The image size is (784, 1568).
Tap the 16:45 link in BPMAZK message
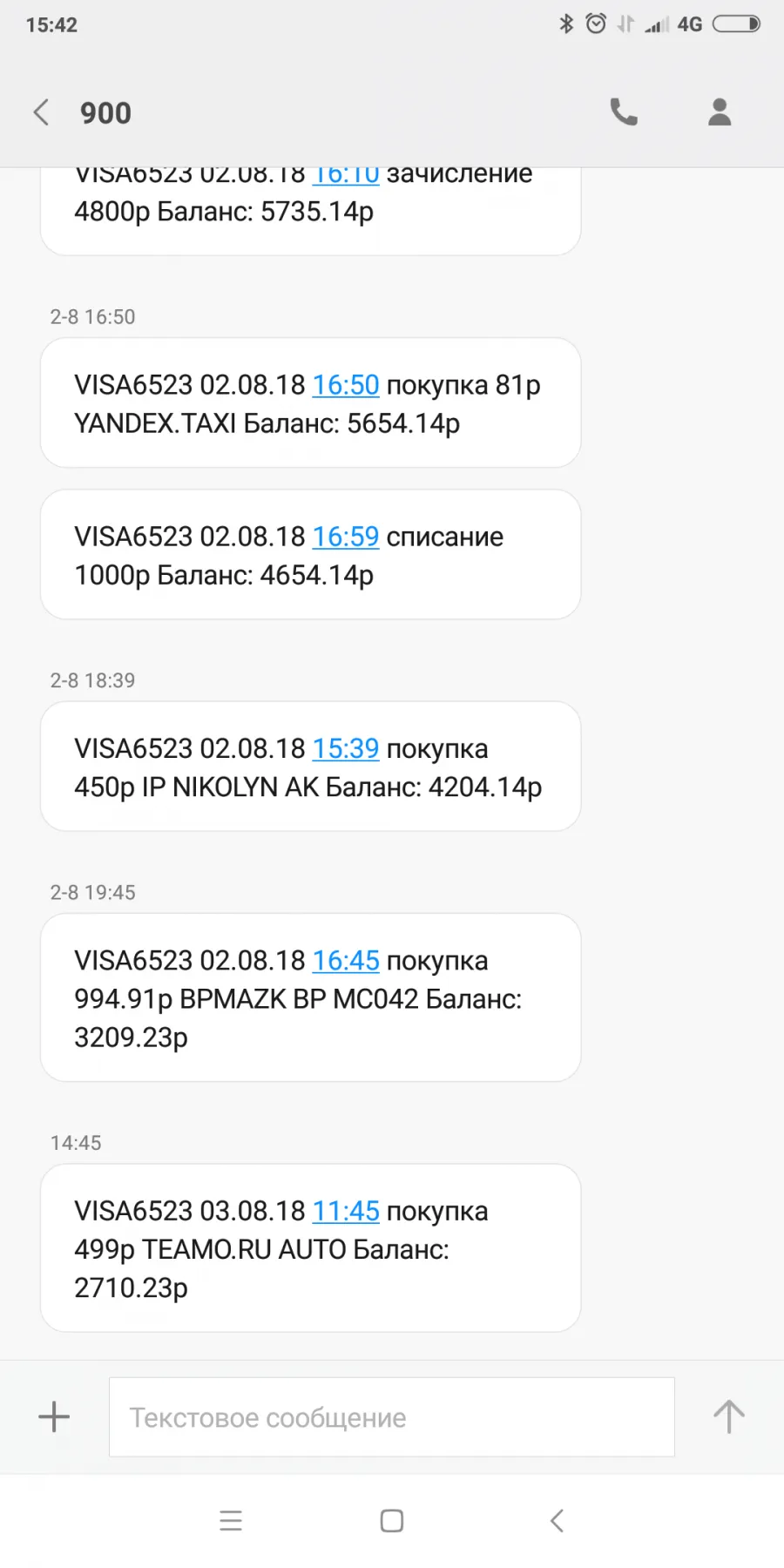click(346, 961)
